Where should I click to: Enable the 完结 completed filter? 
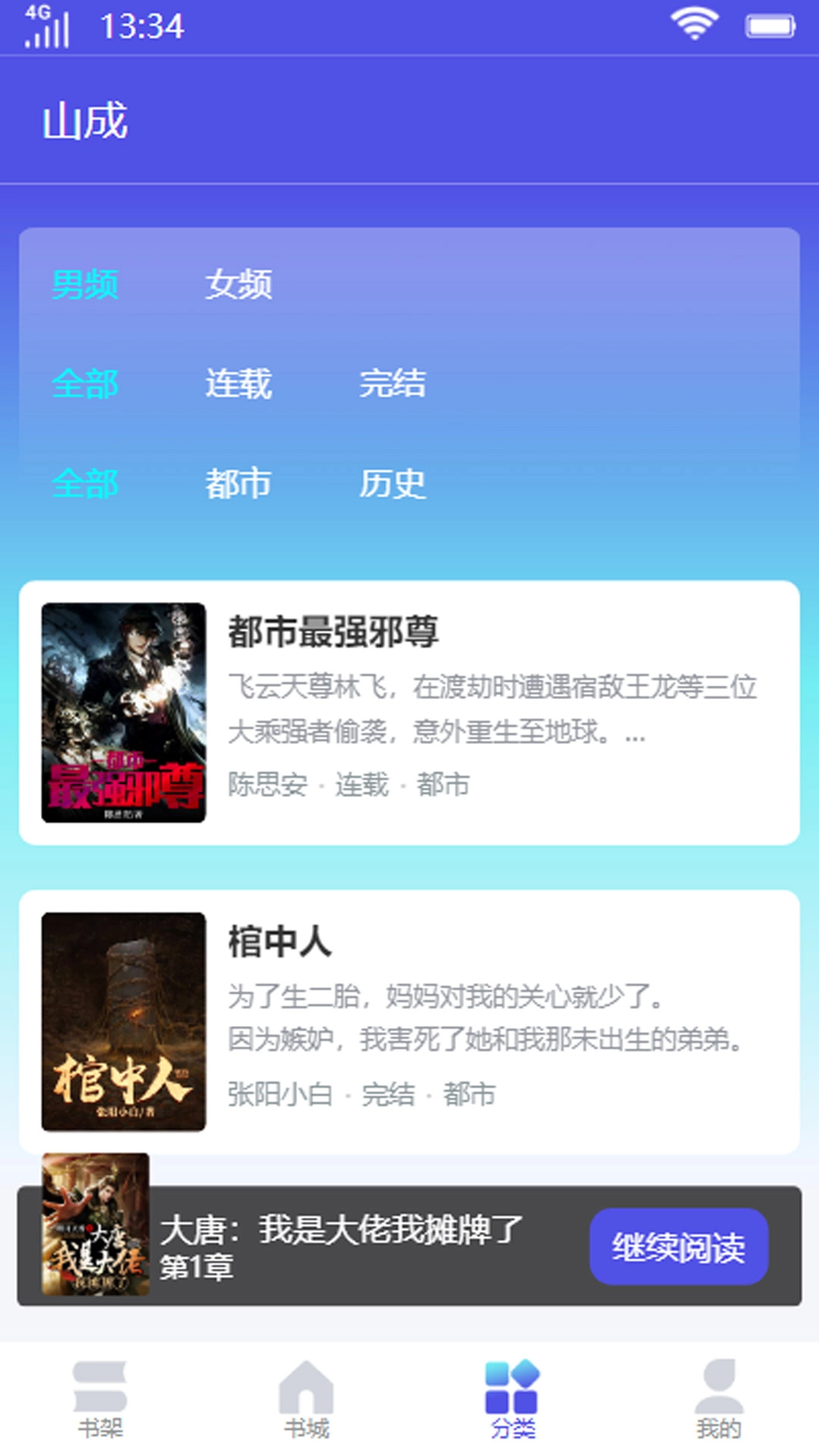tap(394, 384)
